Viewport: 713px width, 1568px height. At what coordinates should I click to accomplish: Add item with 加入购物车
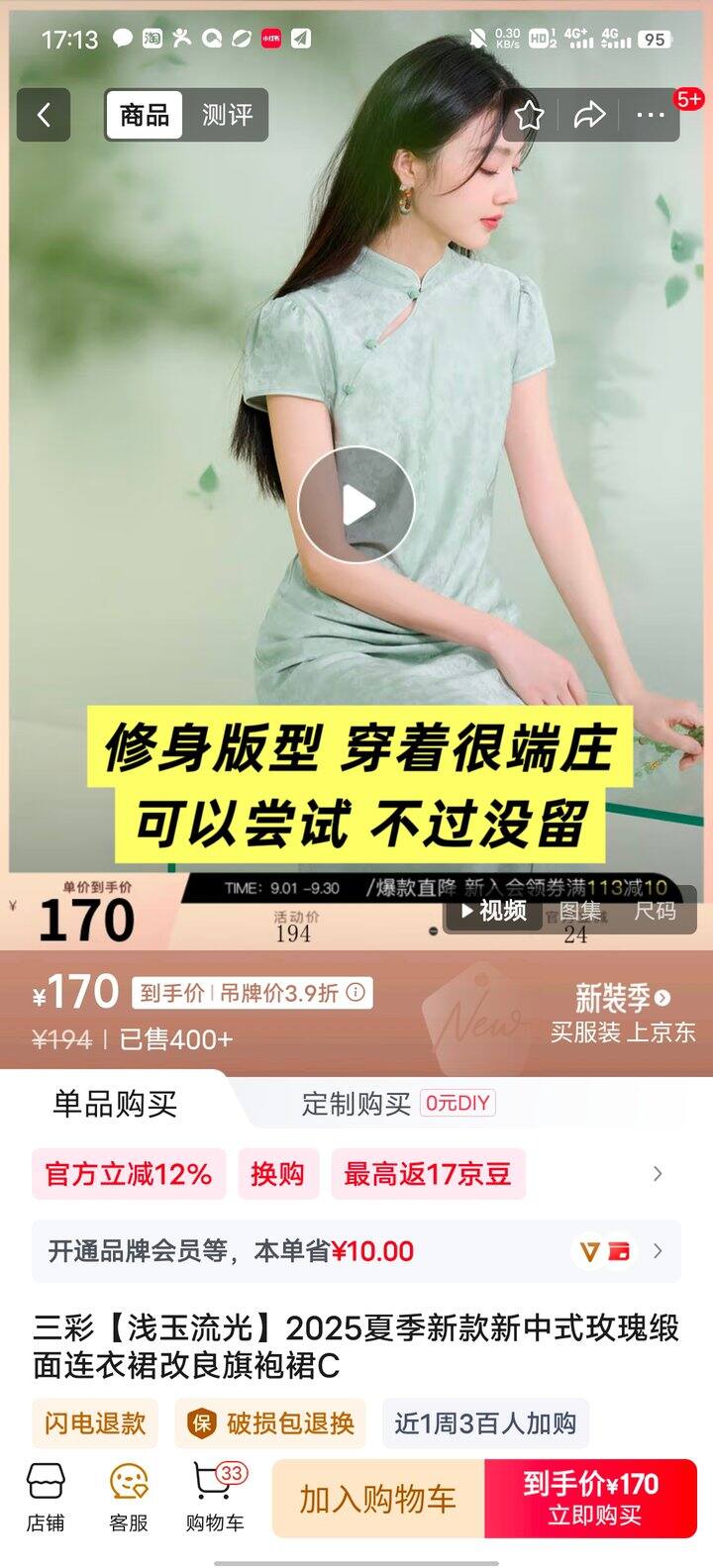click(x=378, y=1499)
